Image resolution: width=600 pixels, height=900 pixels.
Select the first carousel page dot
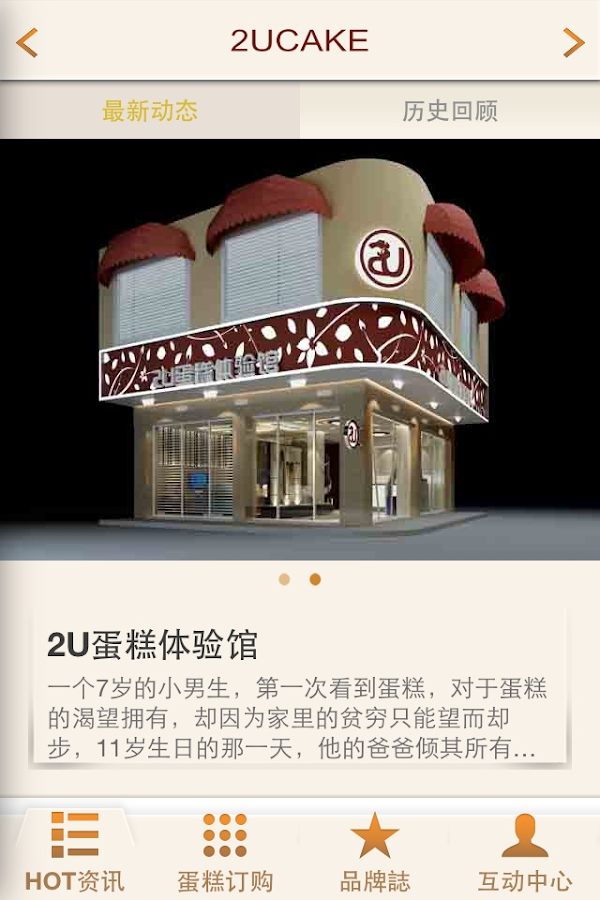tap(285, 579)
